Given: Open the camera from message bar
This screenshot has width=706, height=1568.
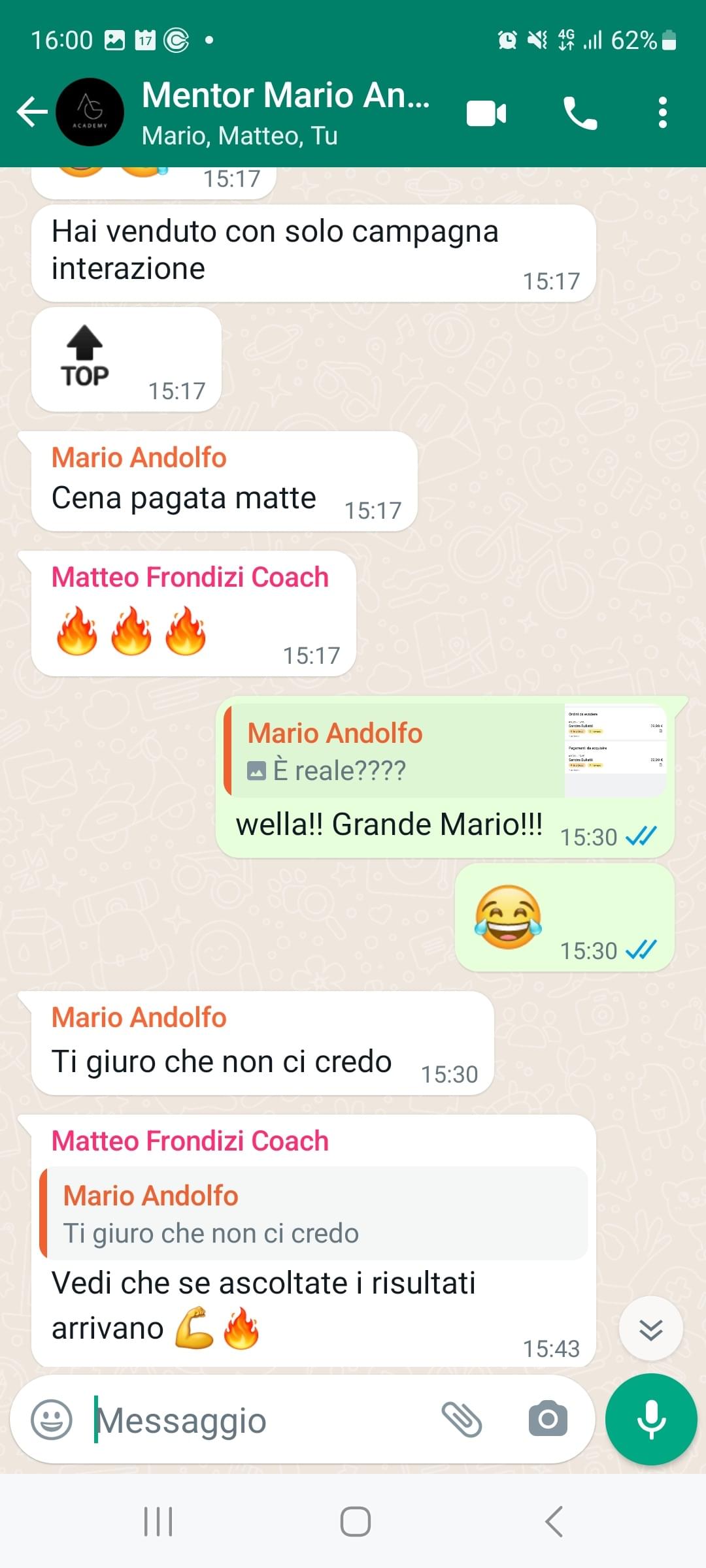Looking at the screenshot, I should (548, 1418).
